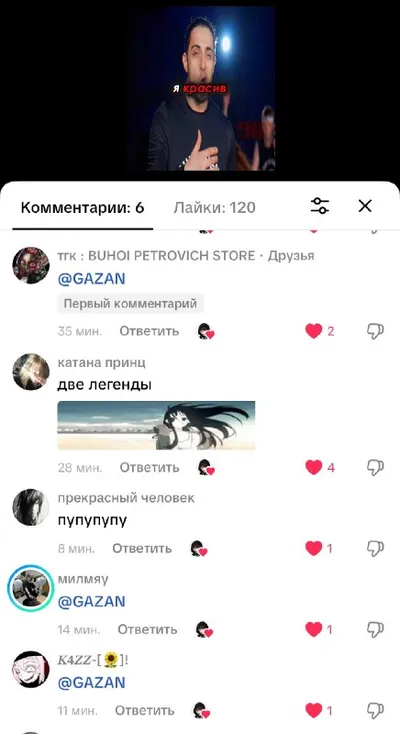Image resolution: width=400 pixels, height=734 pixels.
Task: Open прекрасный человек's avatar
Action: coord(31,507)
